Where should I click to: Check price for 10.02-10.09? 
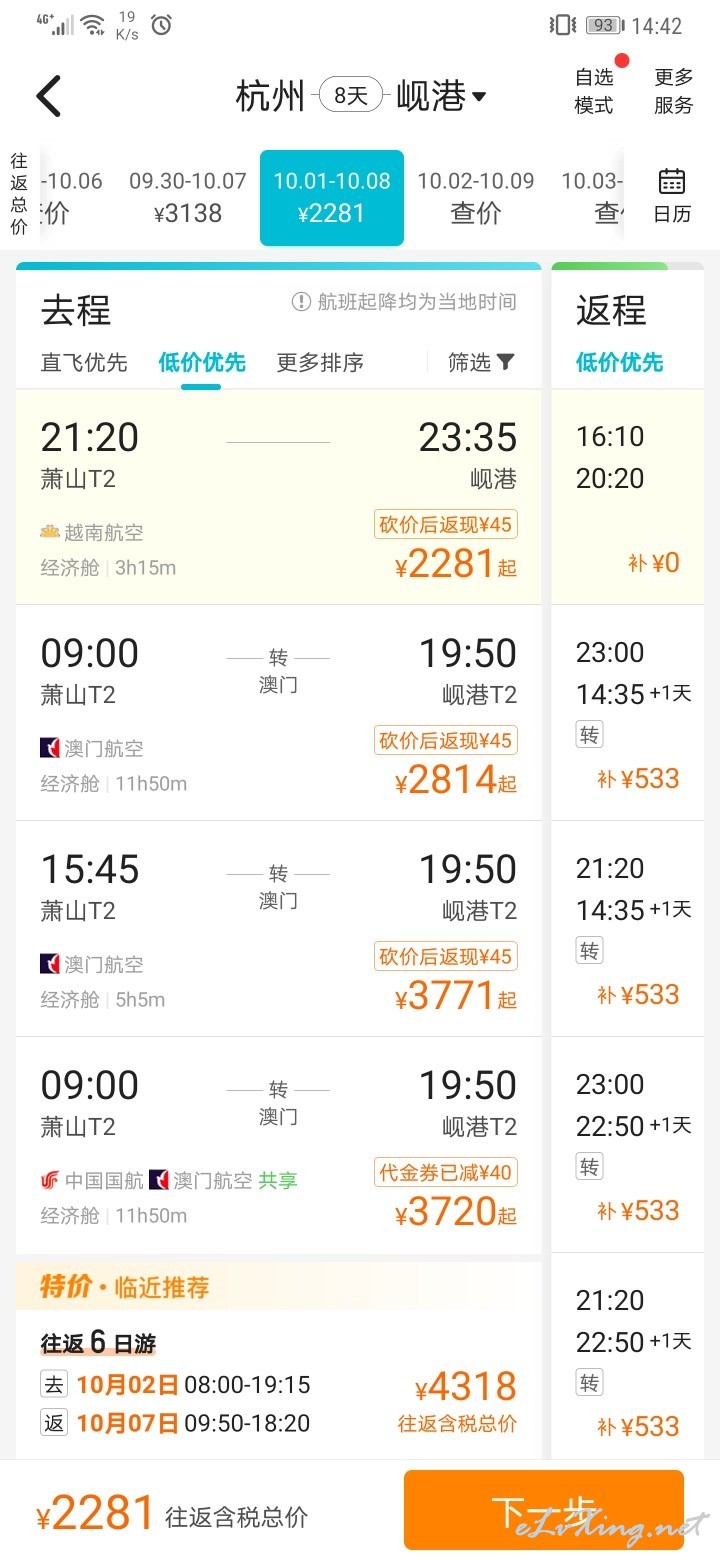coord(476,197)
